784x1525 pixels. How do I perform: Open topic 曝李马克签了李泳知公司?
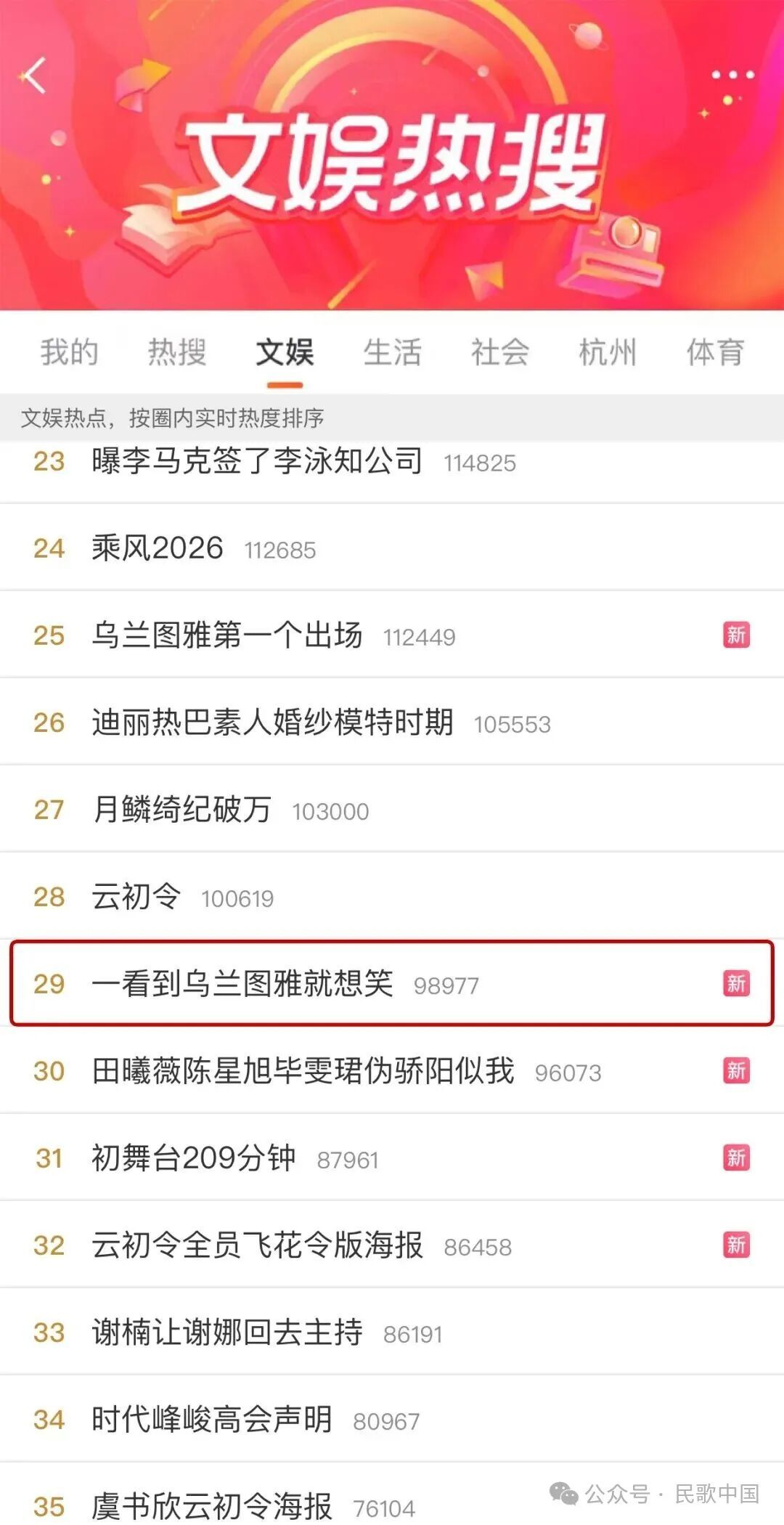click(256, 461)
